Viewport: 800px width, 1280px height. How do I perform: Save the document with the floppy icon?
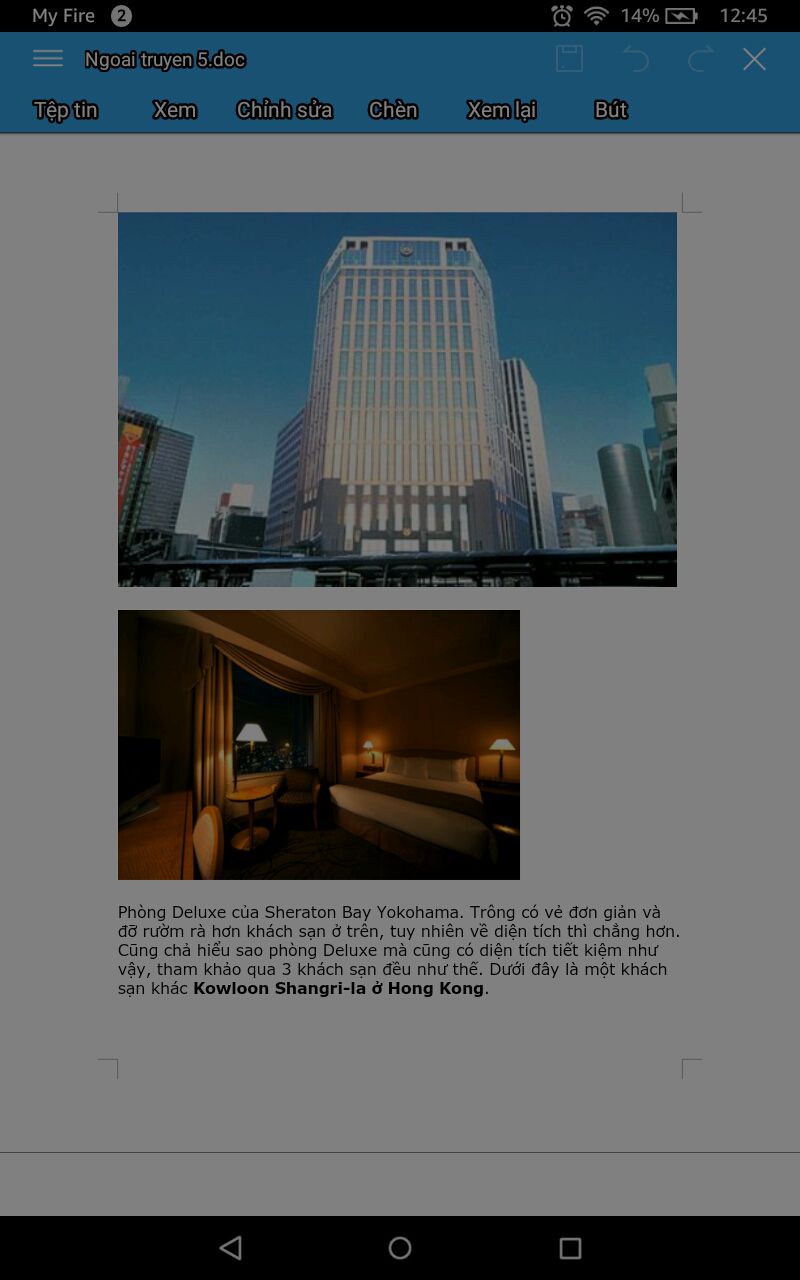[x=569, y=59]
